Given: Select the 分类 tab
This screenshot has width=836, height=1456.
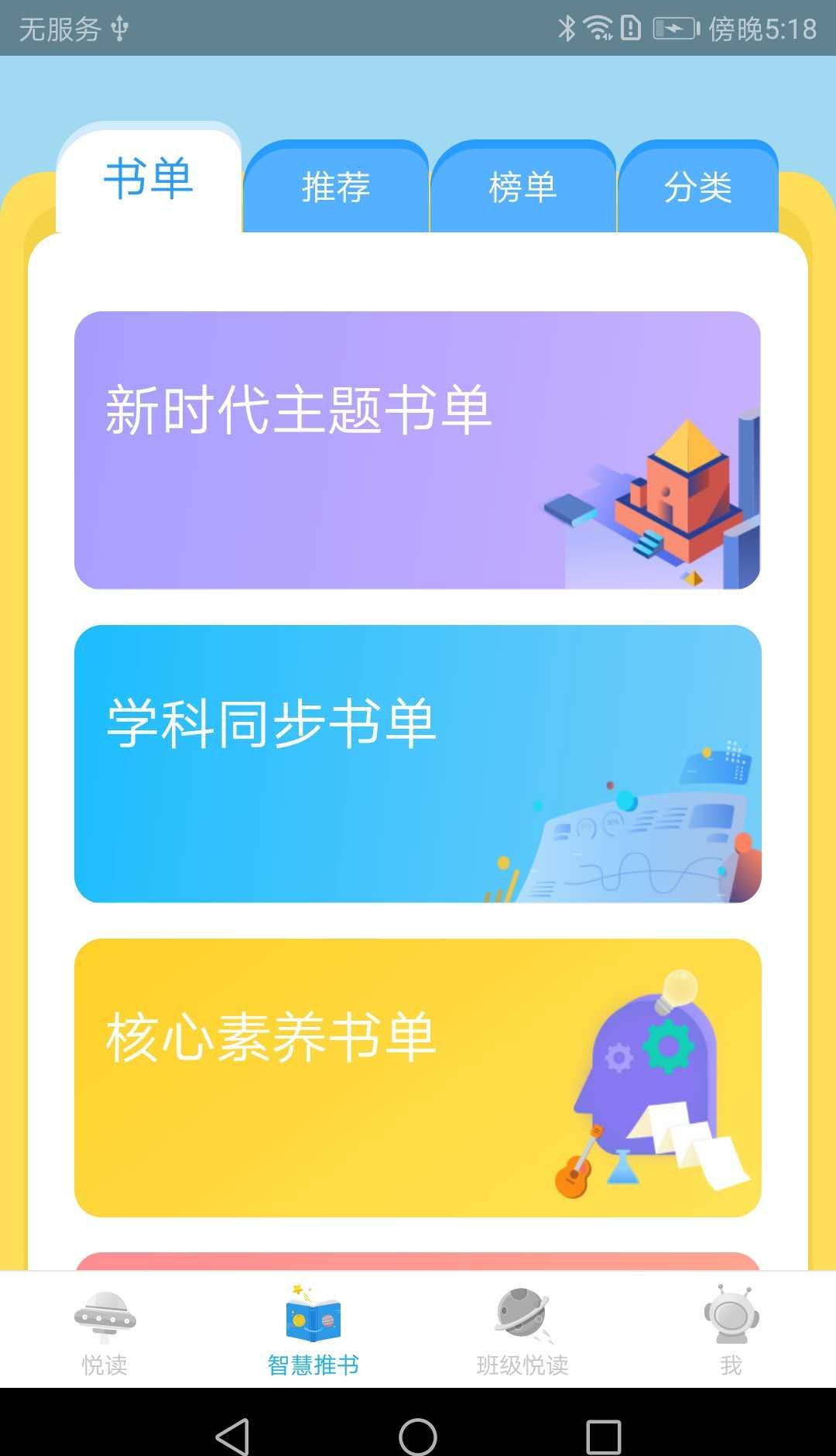Looking at the screenshot, I should coord(699,188).
